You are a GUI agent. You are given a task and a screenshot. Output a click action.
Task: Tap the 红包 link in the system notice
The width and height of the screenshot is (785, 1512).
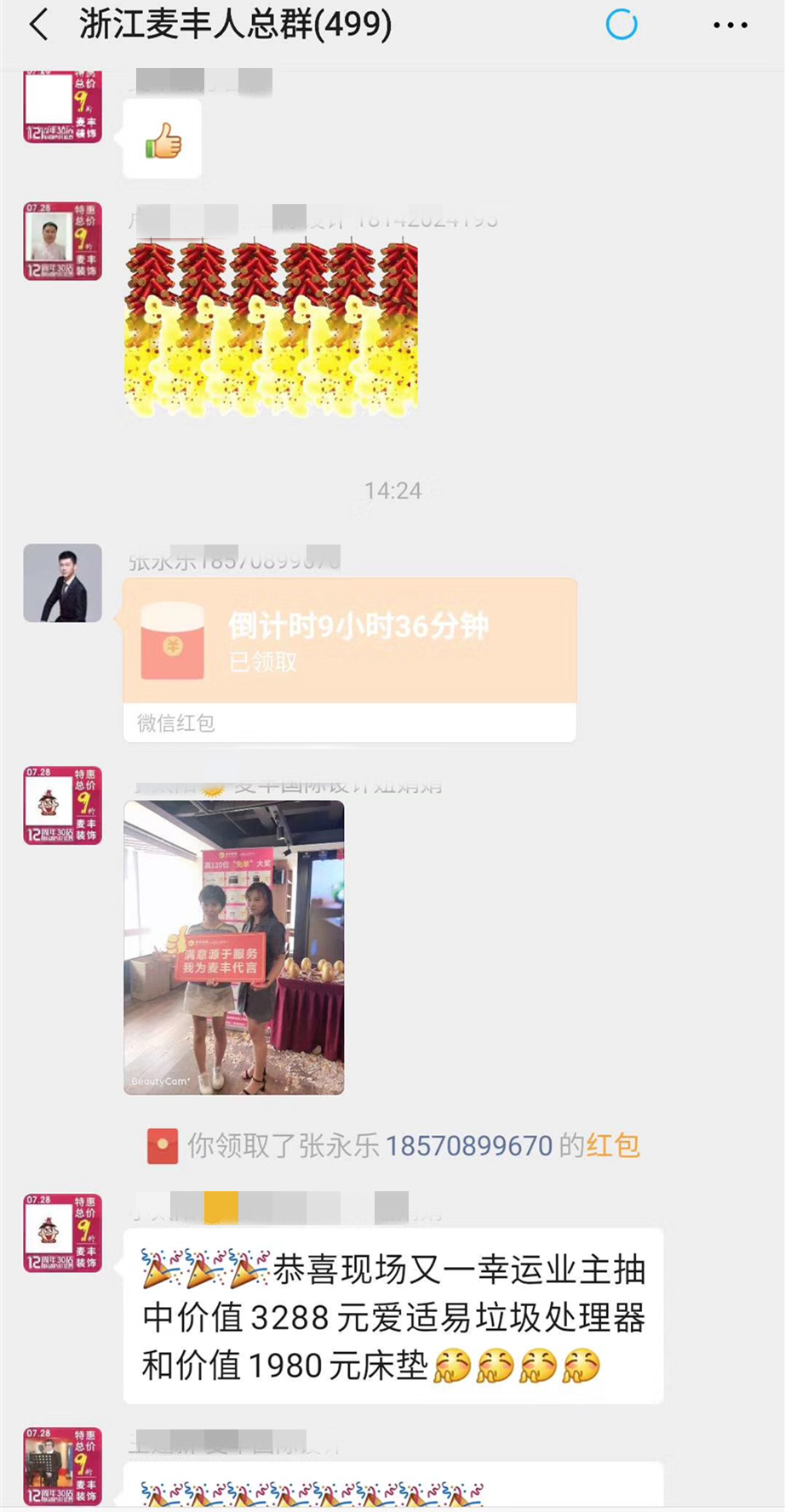click(x=613, y=1145)
